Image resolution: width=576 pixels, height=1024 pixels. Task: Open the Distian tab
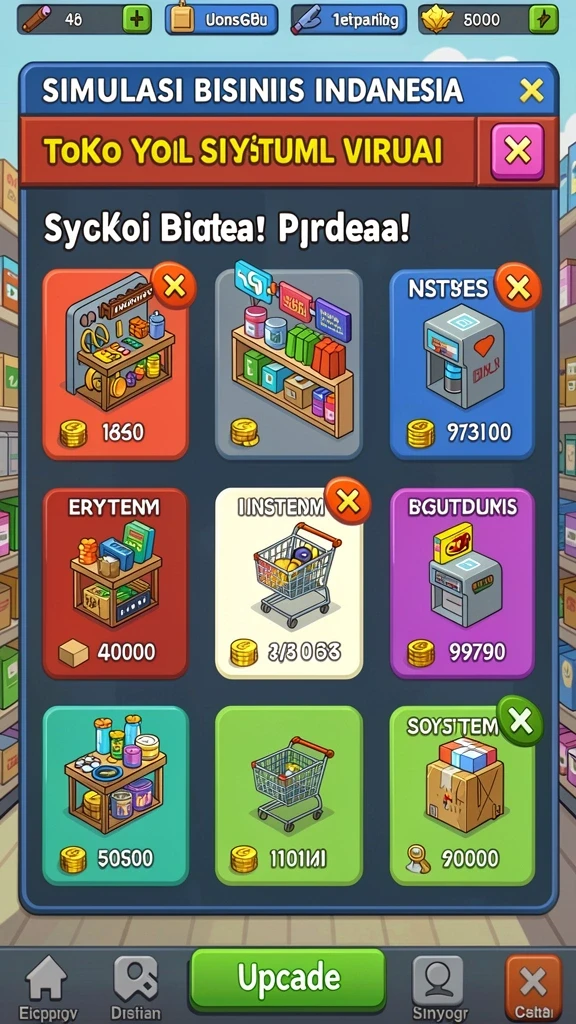point(136,985)
